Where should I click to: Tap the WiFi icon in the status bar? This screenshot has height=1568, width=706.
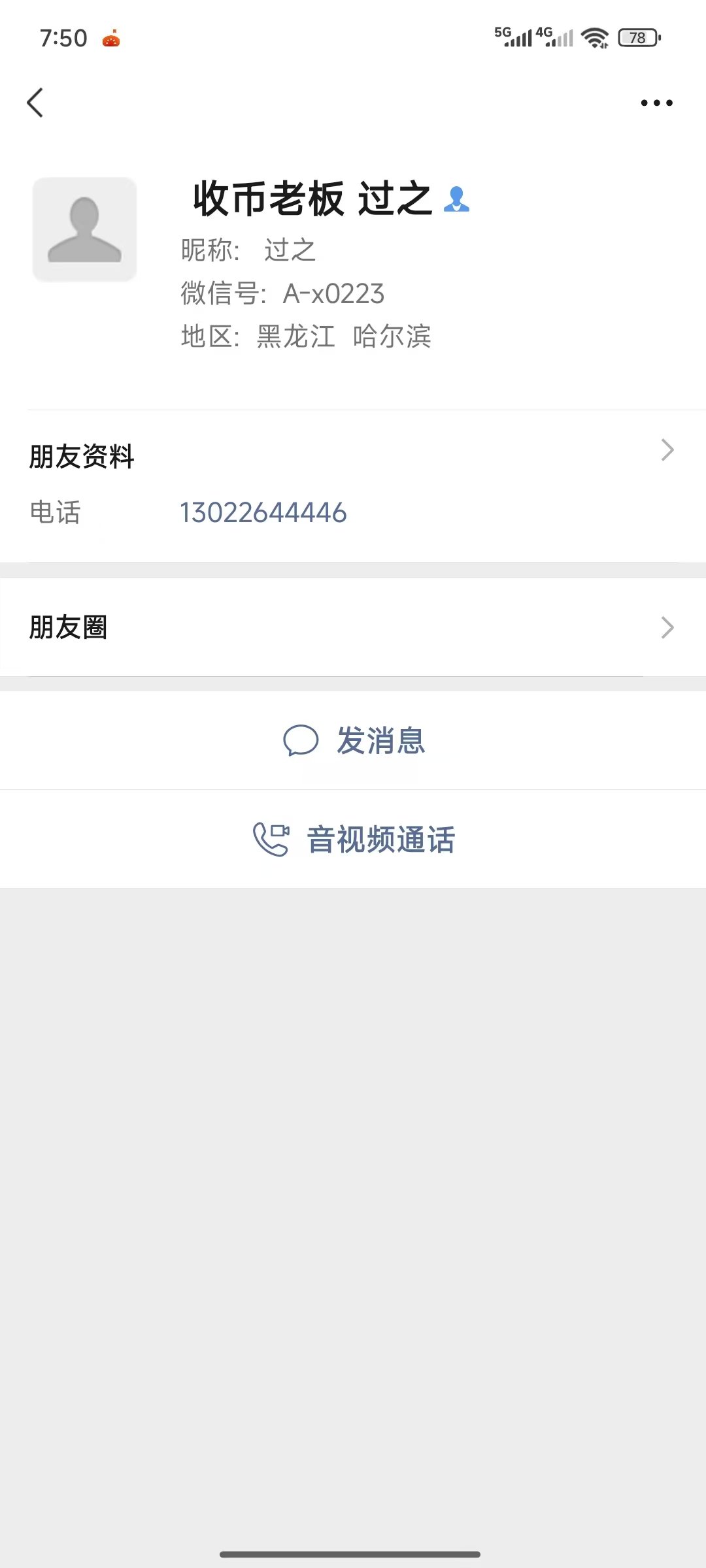coord(596,38)
